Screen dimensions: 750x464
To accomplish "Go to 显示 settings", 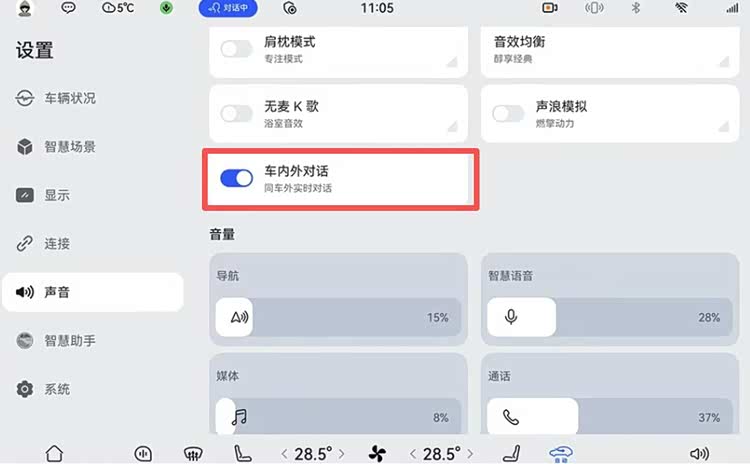I will [57, 195].
